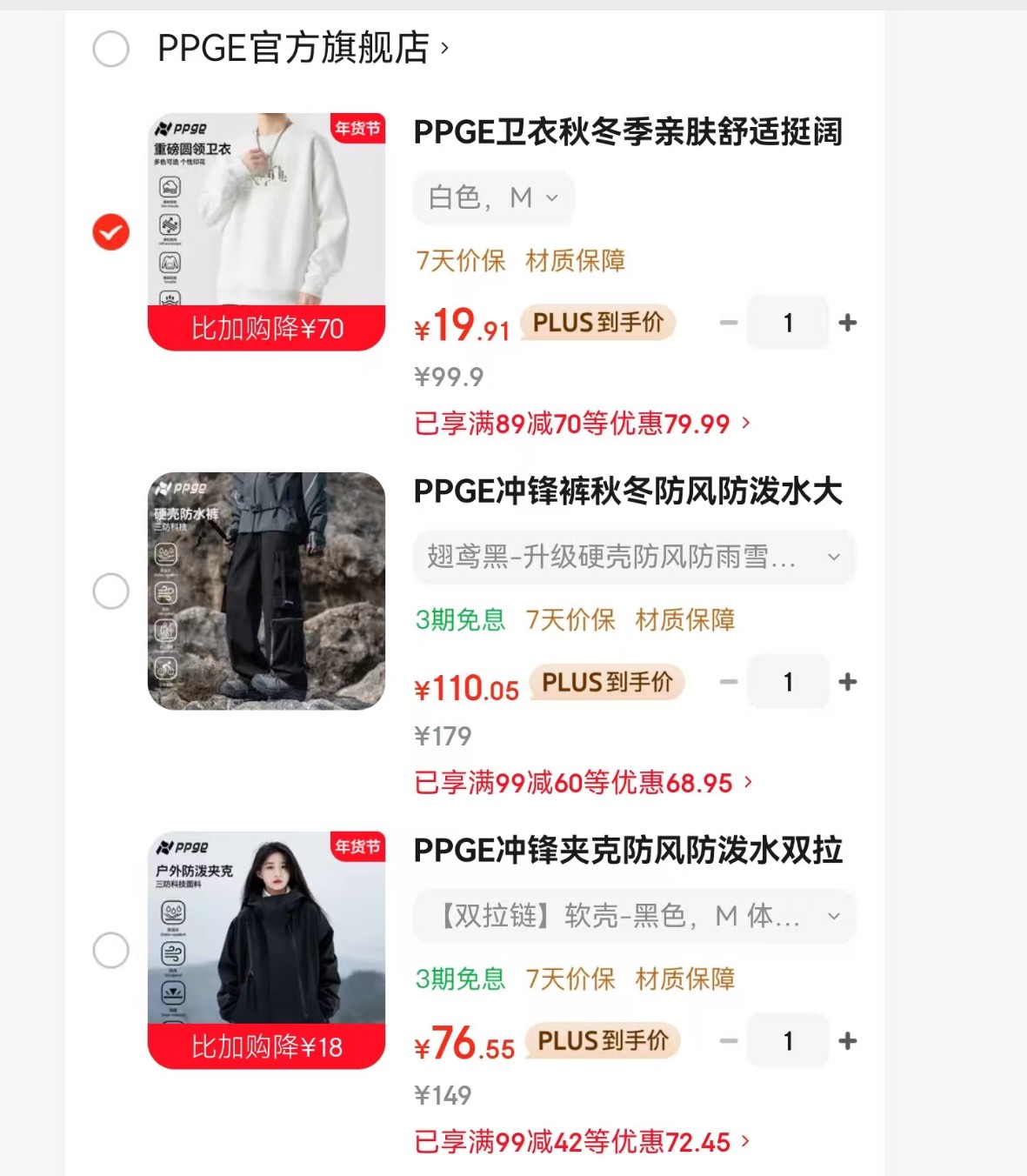Change the 翅鸢黑 variant of the pants
1027x1176 pixels.
point(633,557)
